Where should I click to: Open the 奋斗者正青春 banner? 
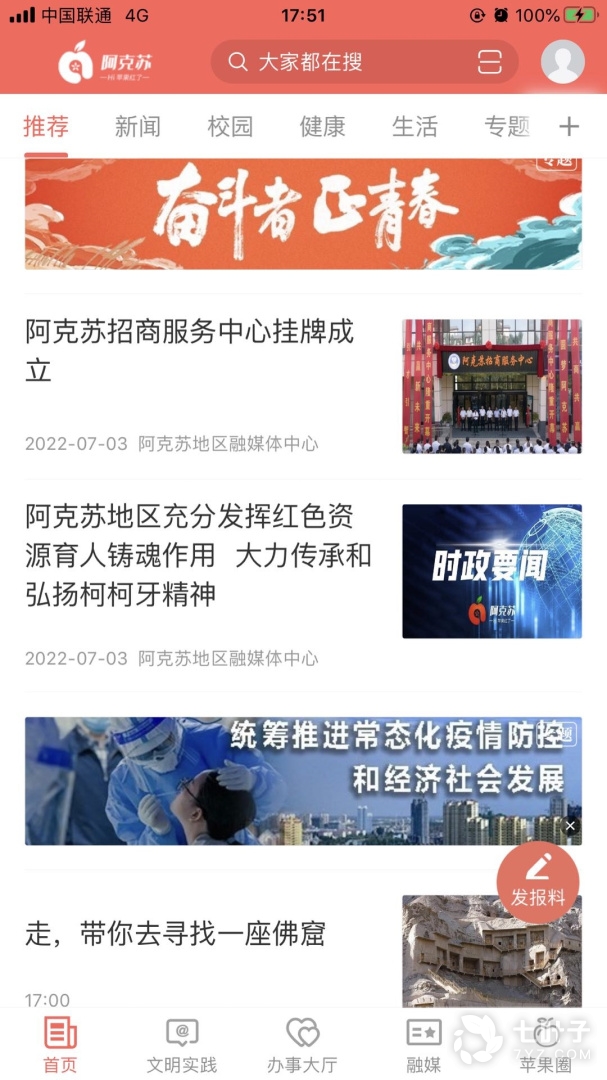[x=303, y=213]
